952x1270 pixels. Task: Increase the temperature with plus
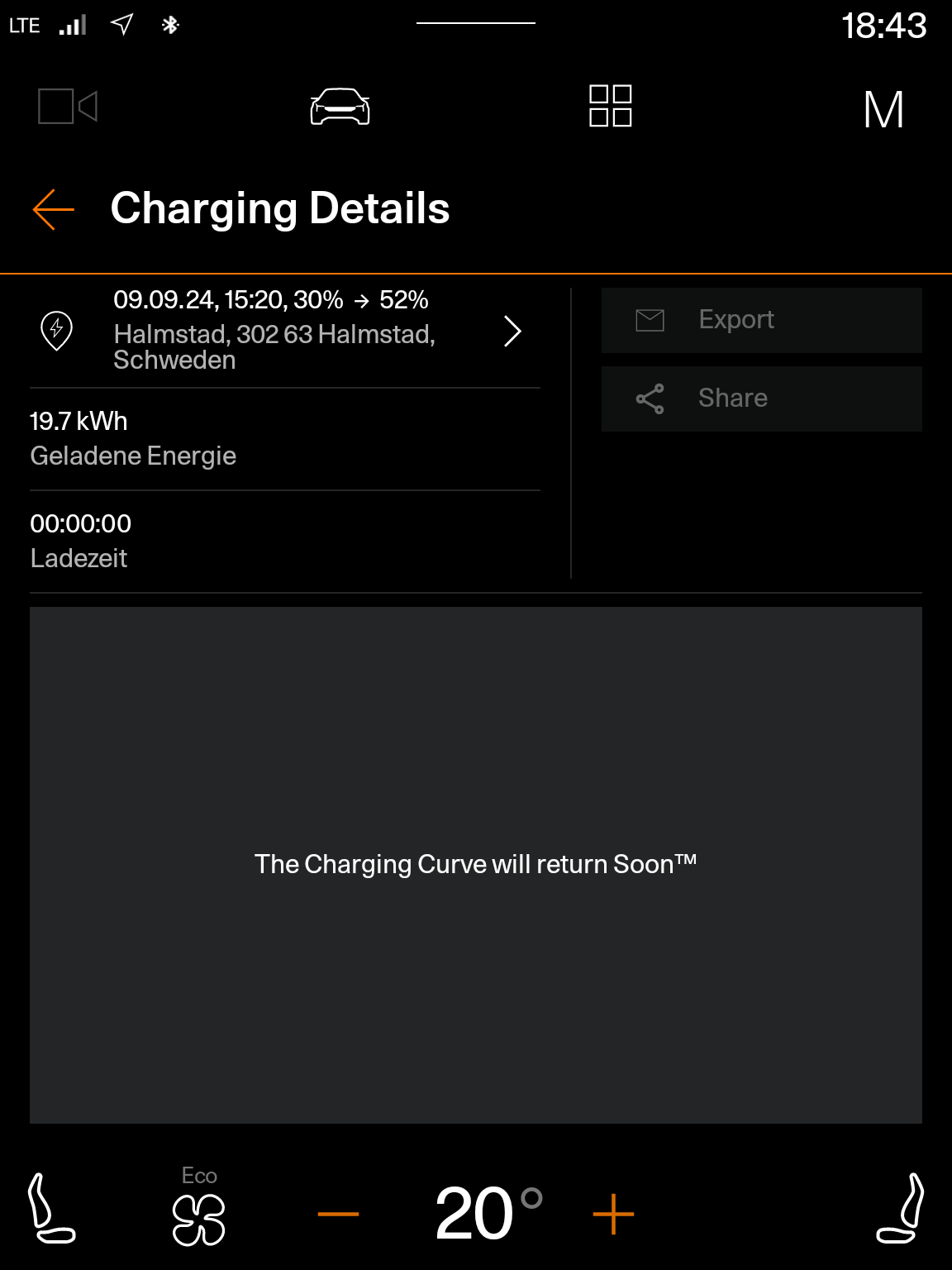point(613,1214)
